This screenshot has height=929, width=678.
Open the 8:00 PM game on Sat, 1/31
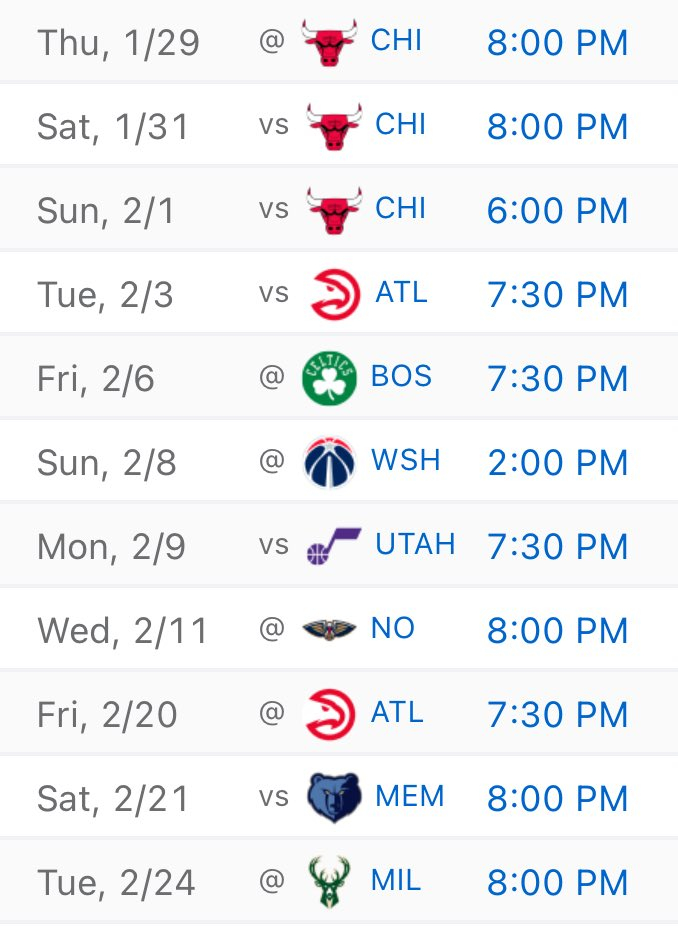(557, 126)
